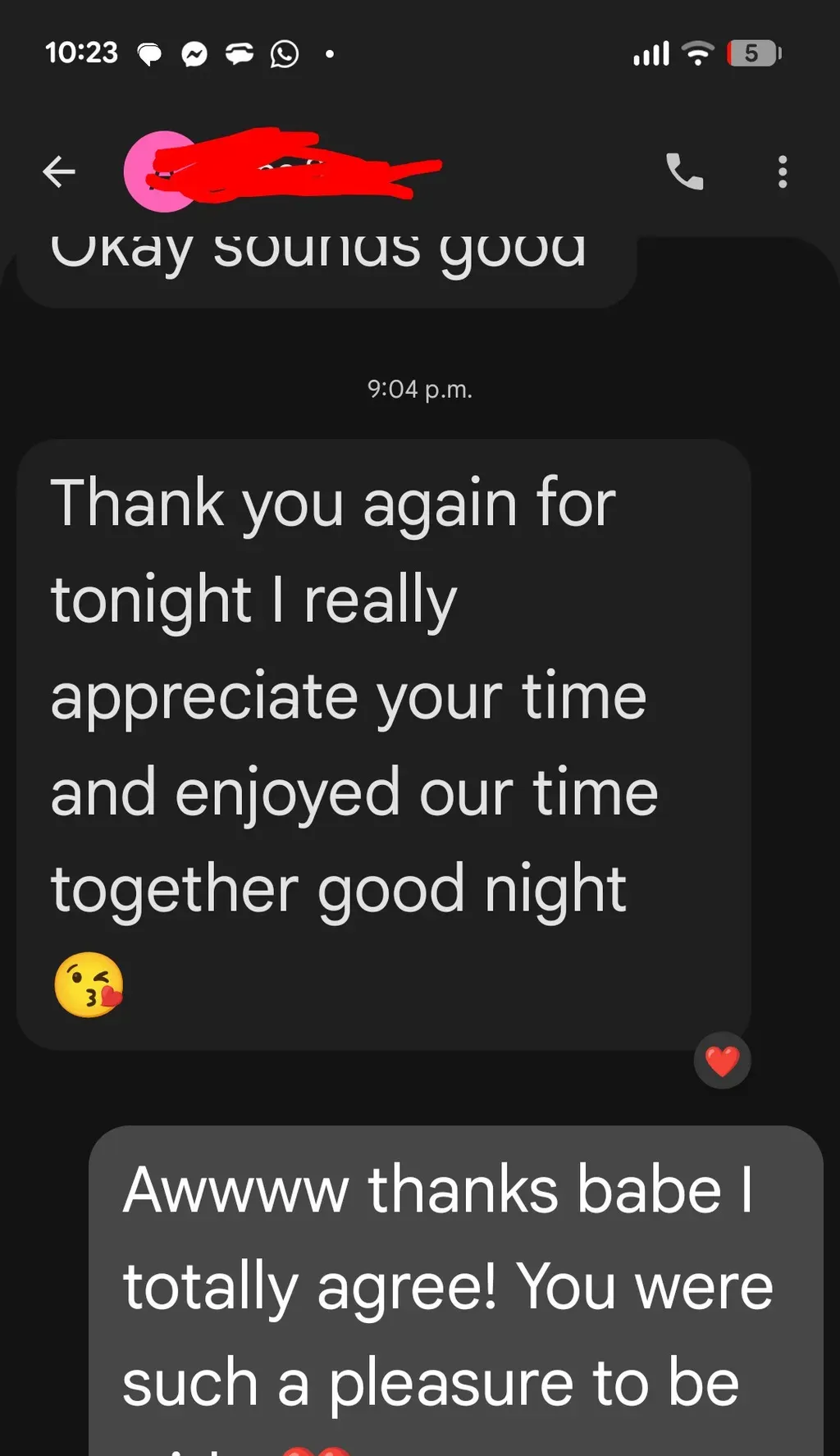Viewport: 840px width, 1456px height.
Task: Call this contact with the phone icon
Action: (685, 171)
